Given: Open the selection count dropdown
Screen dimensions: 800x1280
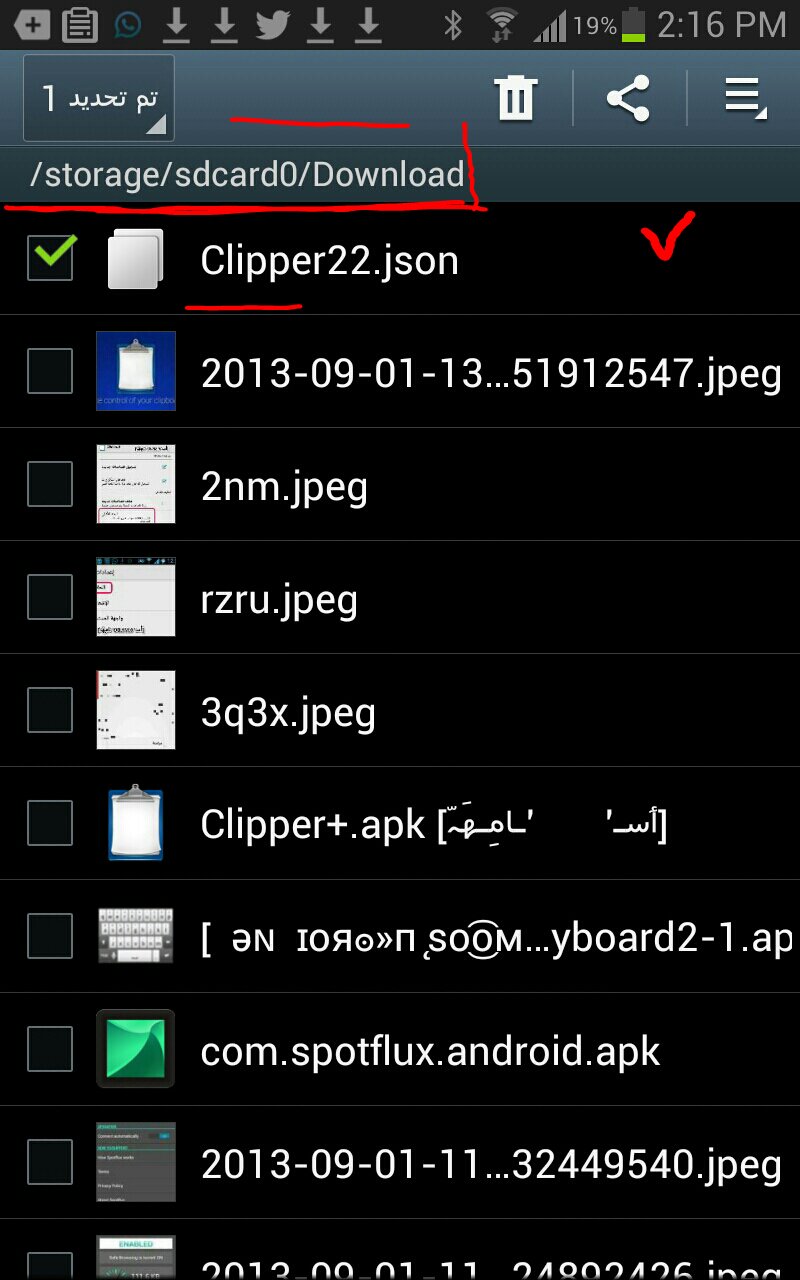Looking at the screenshot, I should coord(99,98).
